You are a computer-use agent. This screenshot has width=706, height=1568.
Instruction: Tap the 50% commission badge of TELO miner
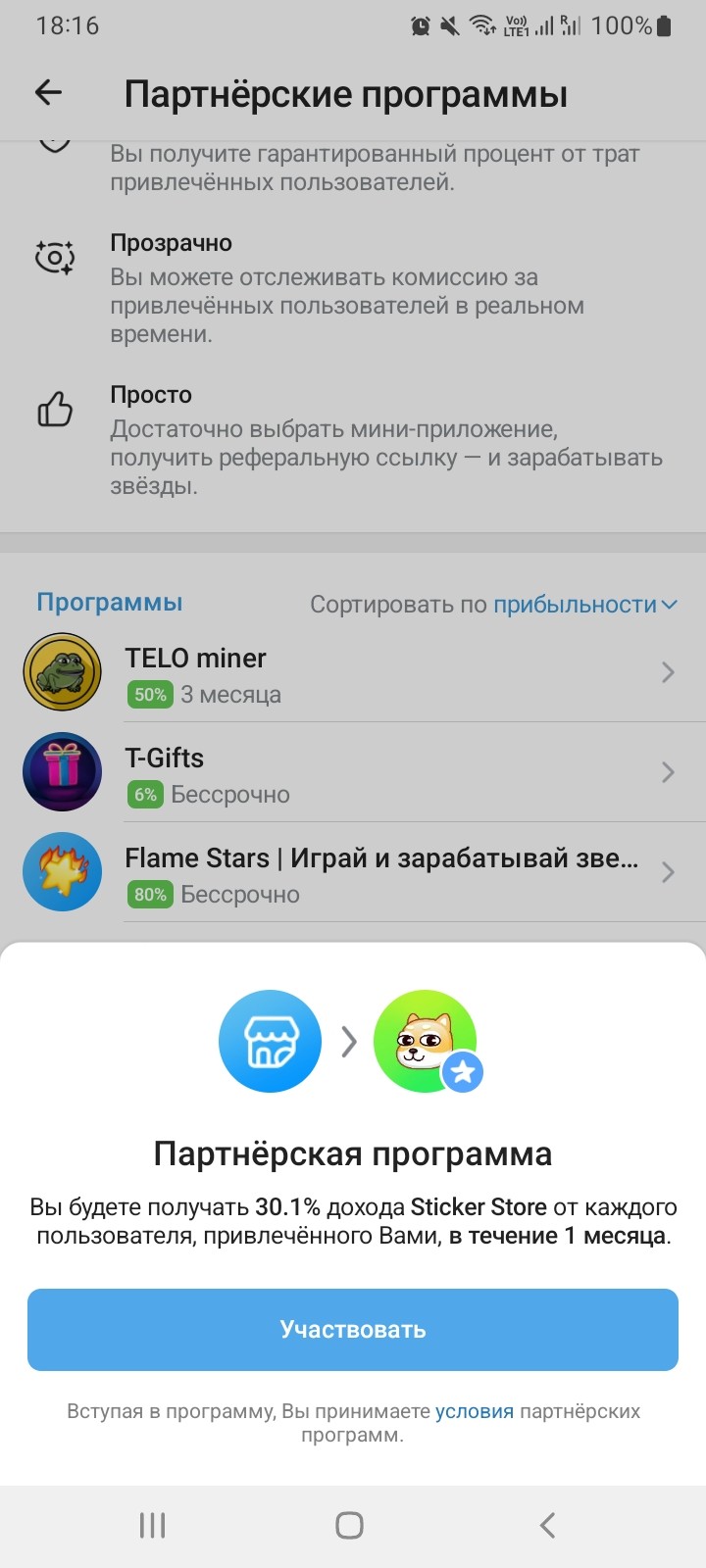click(x=149, y=695)
